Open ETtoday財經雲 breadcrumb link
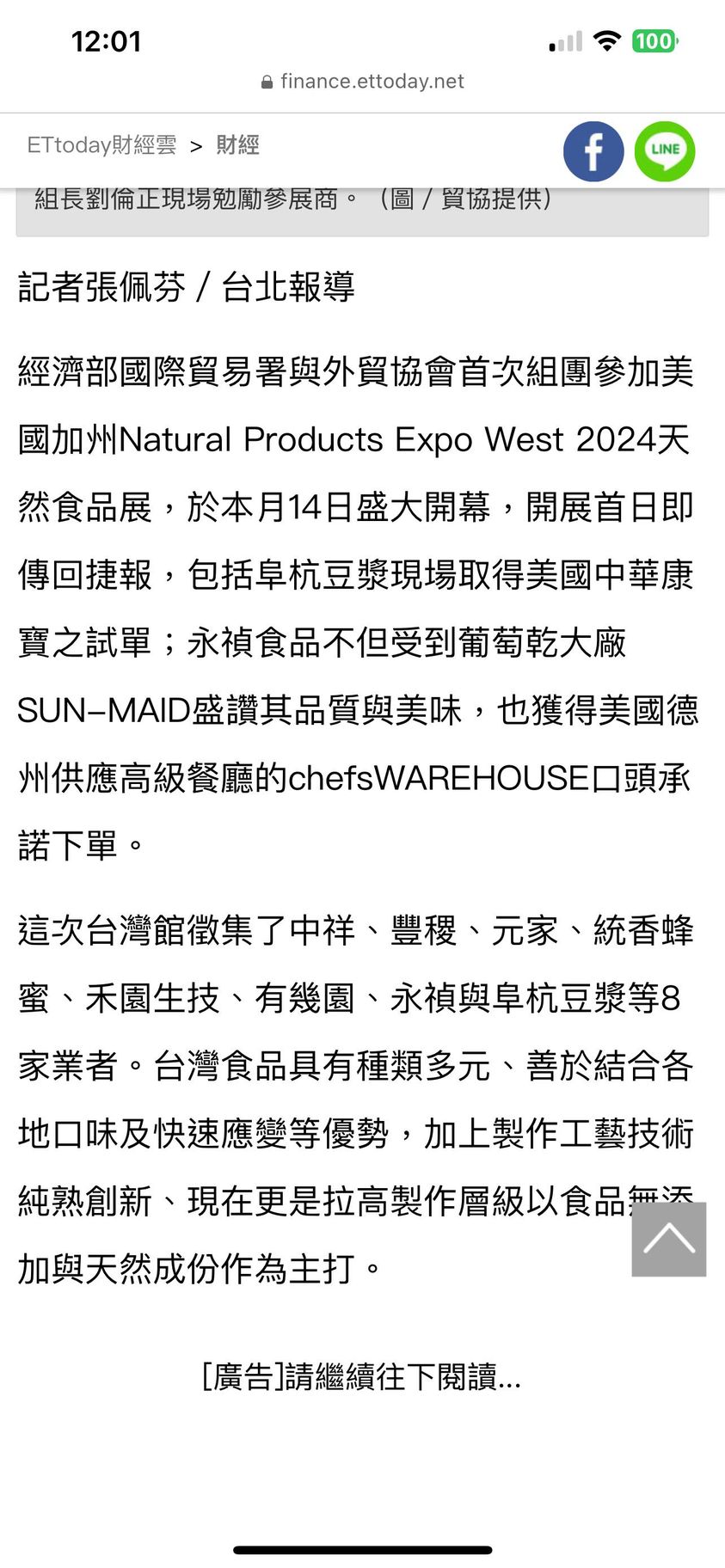Image resolution: width=725 pixels, height=1568 pixels. pos(101,145)
